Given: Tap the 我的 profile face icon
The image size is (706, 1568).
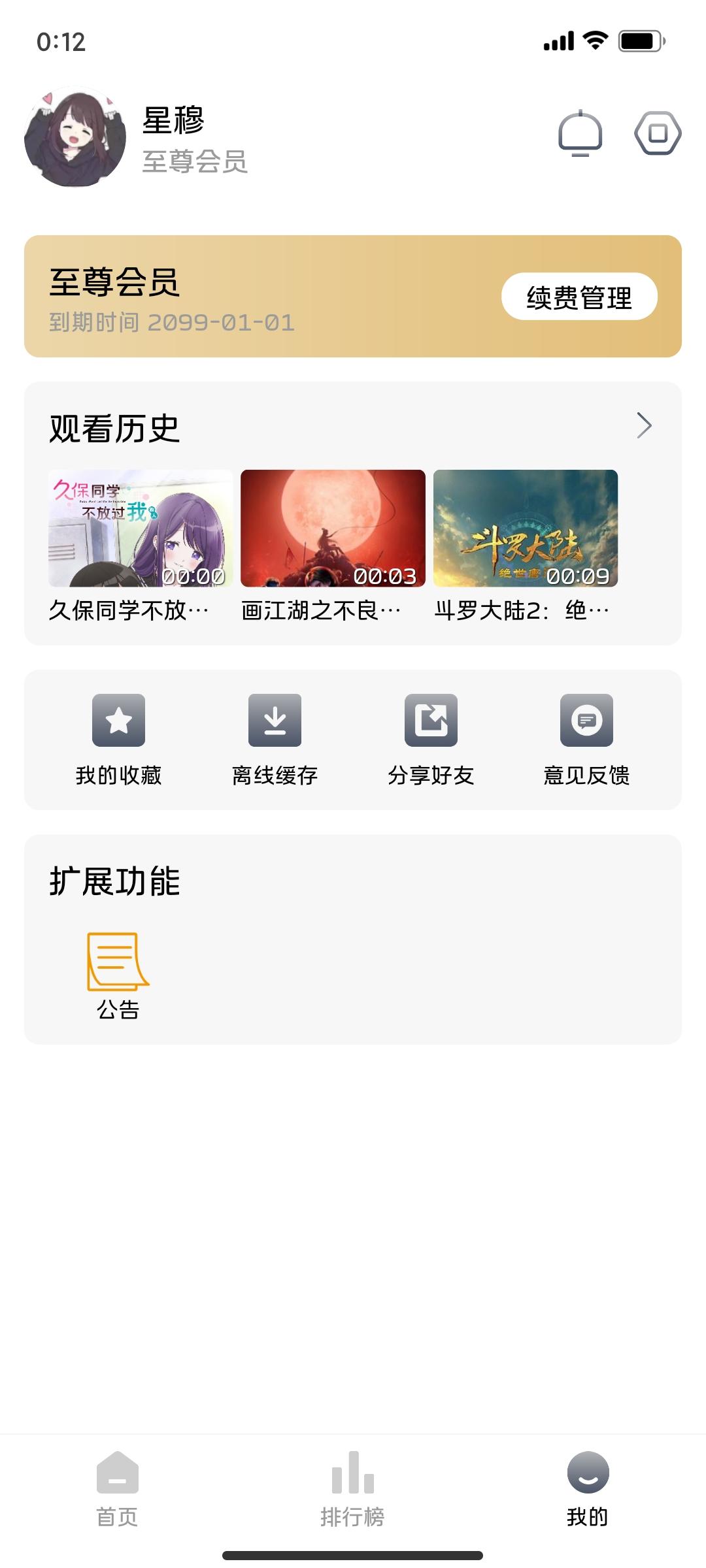Looking at the screenshot, I should point(586,1475).
